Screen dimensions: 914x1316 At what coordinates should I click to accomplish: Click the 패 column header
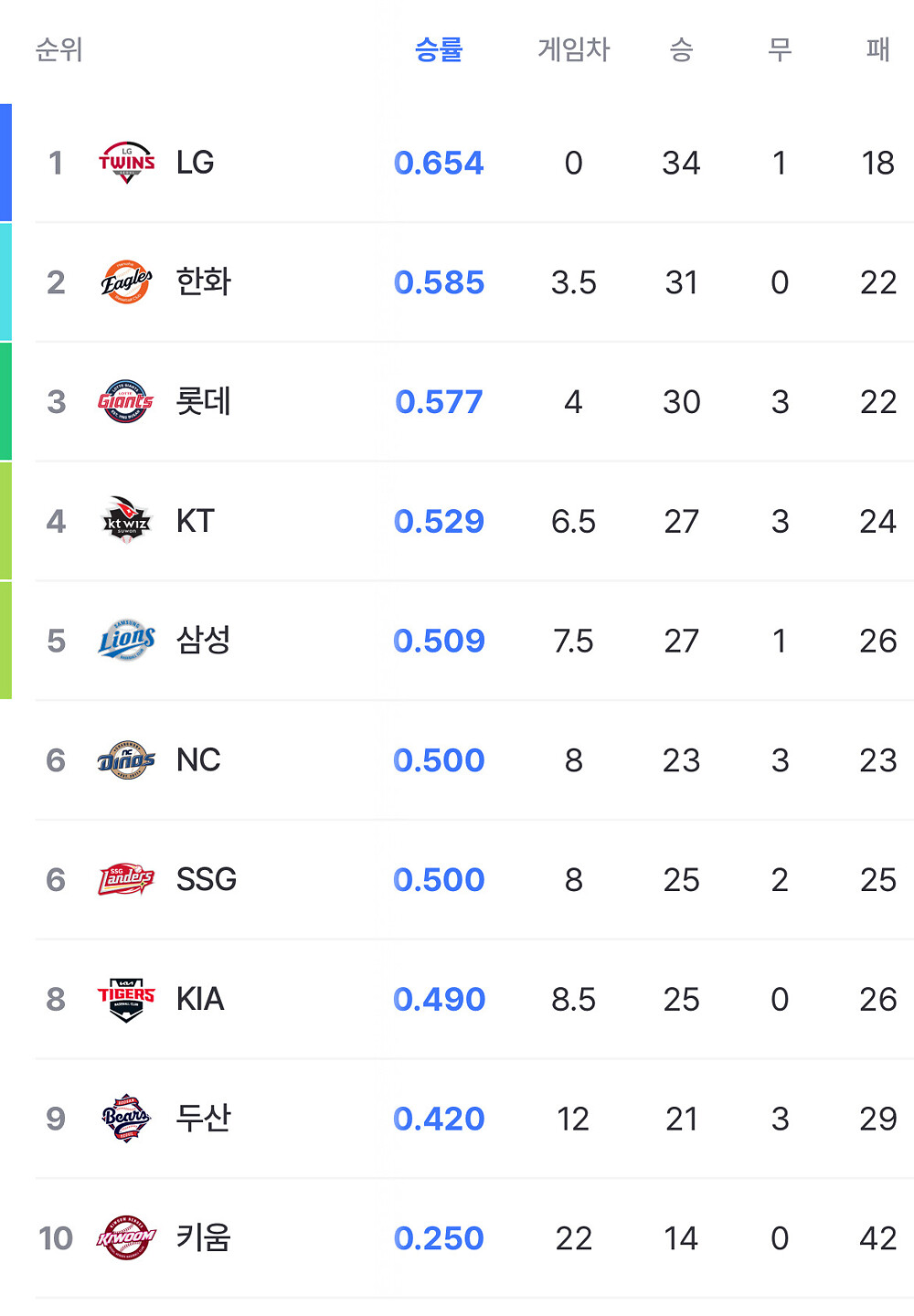pos(879,50)
